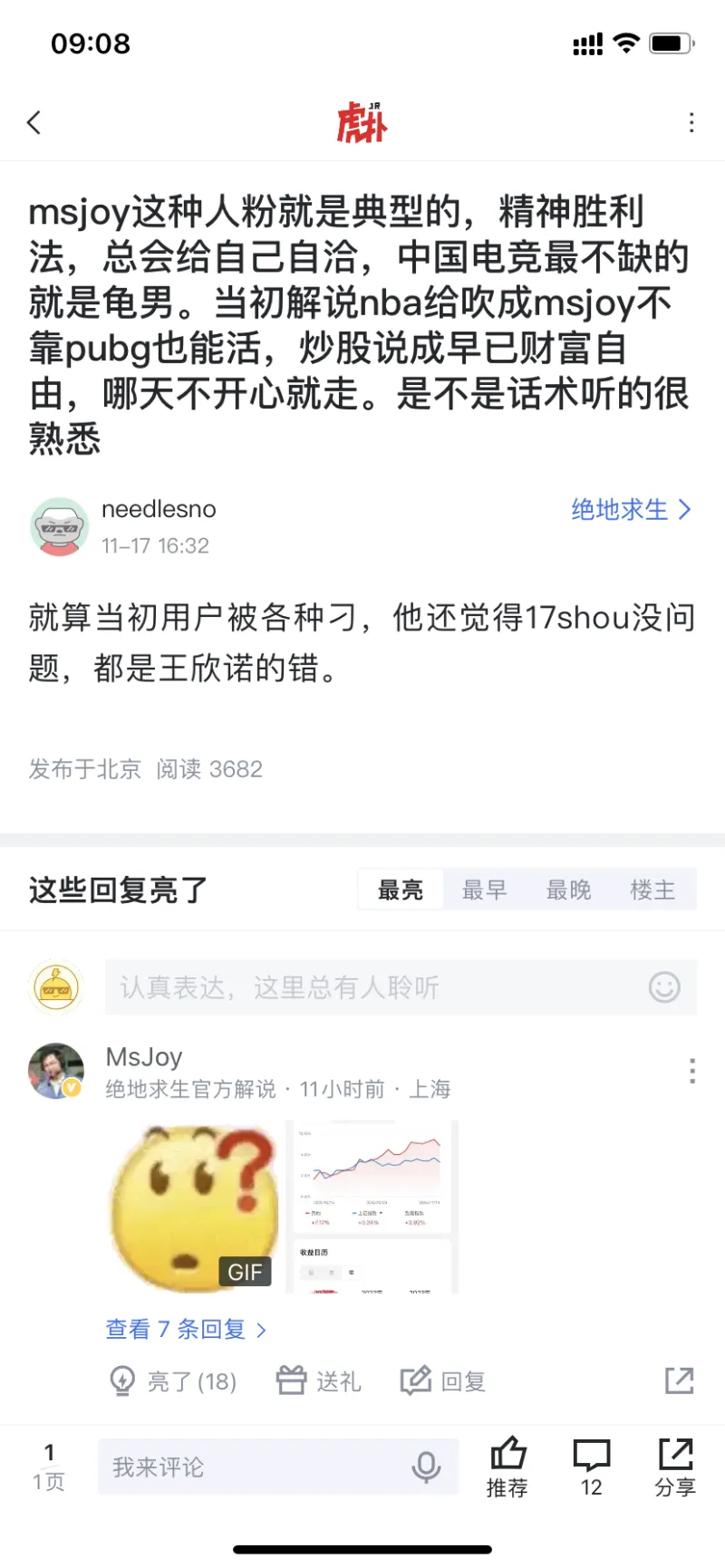
Task: Expand 查看 7 条回复
Action: coord(186,1329)
